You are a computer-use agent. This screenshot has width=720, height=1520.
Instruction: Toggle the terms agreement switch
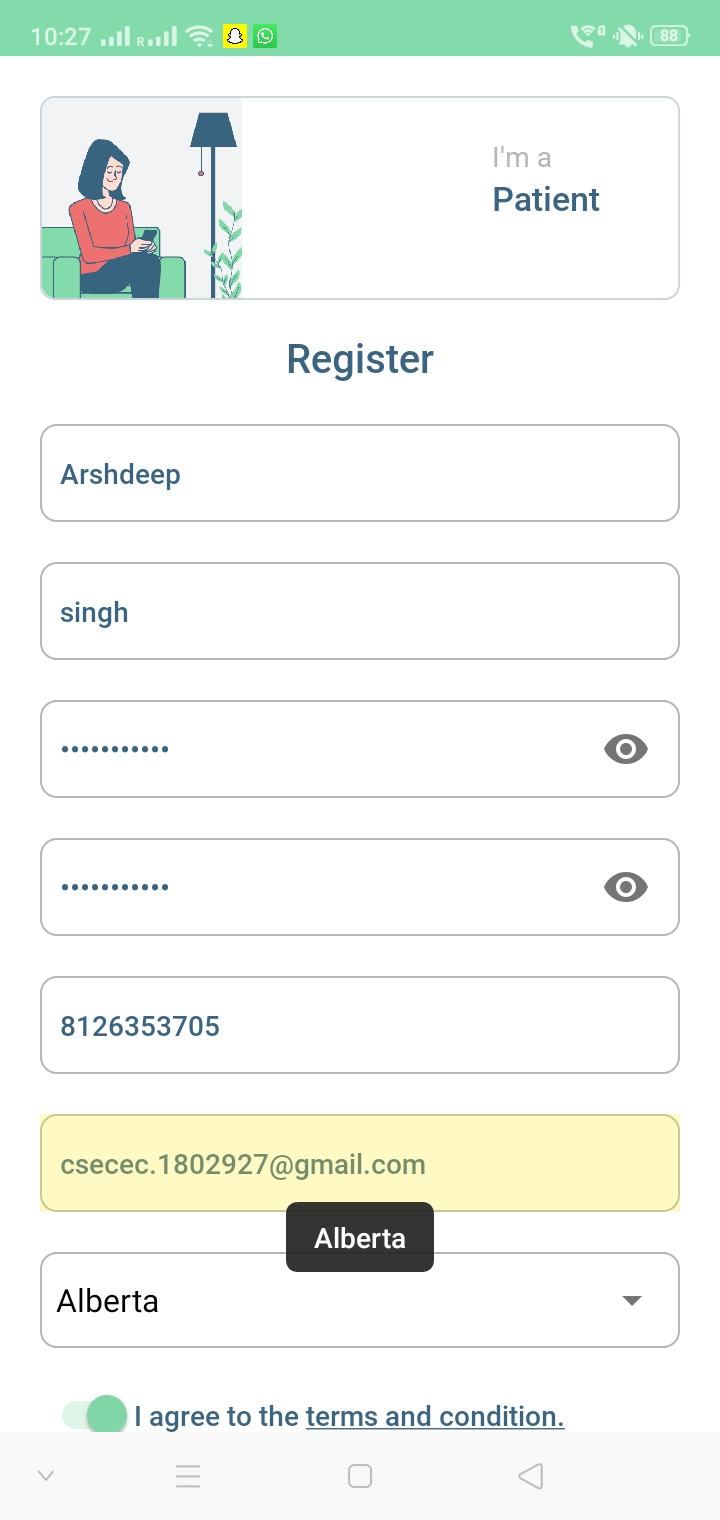tap(96, 1415)
